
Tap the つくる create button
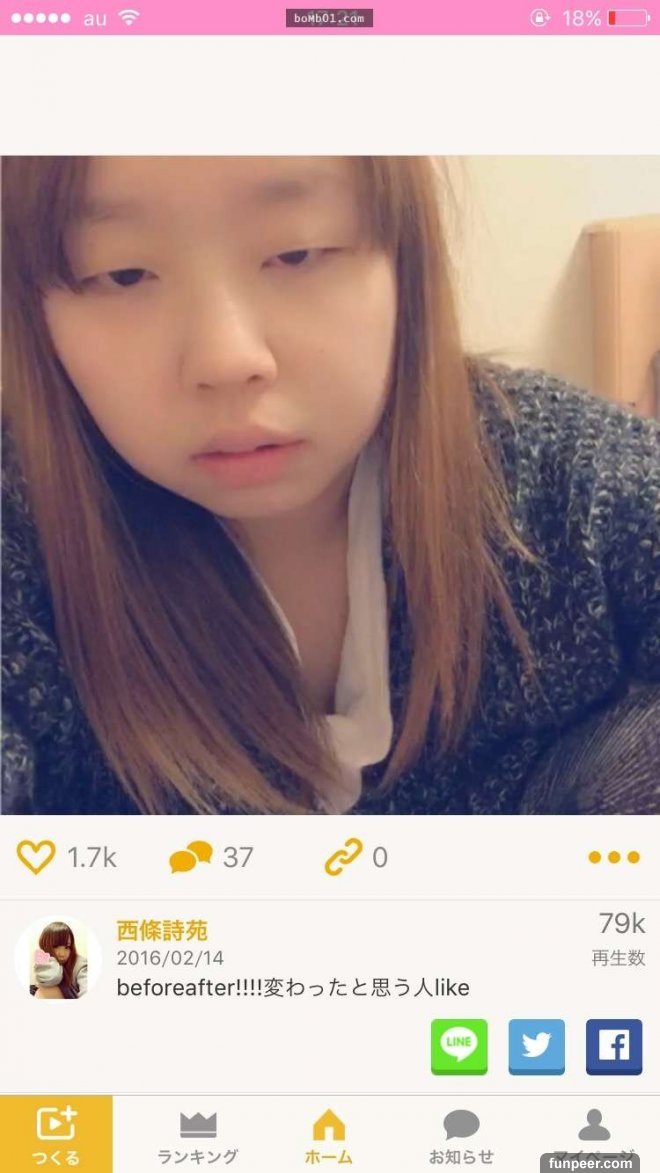tap(56, 1134)
